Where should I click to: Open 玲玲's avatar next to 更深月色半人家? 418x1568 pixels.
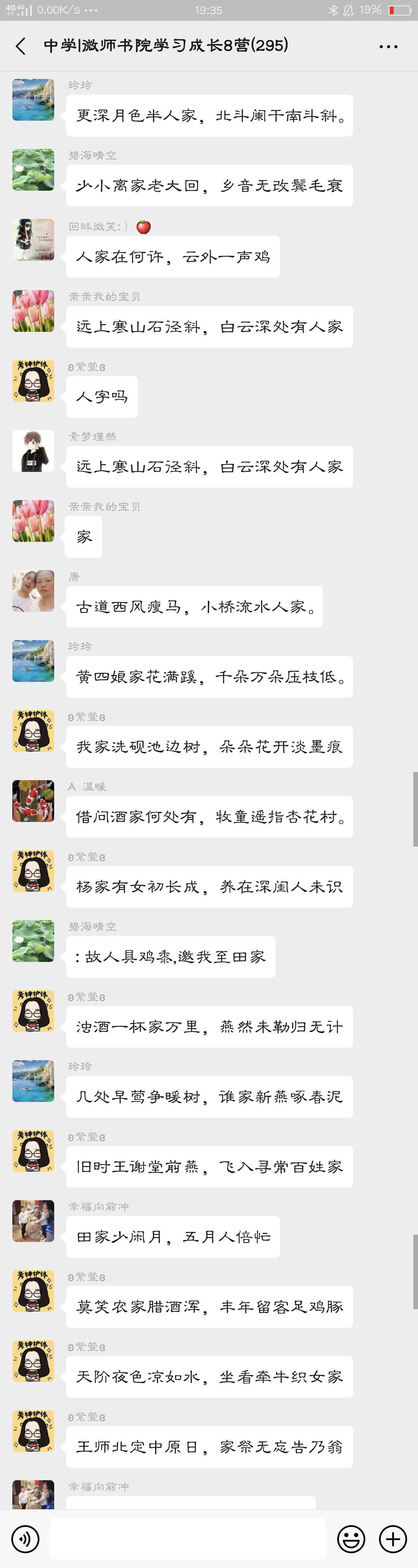pos(34,100)
